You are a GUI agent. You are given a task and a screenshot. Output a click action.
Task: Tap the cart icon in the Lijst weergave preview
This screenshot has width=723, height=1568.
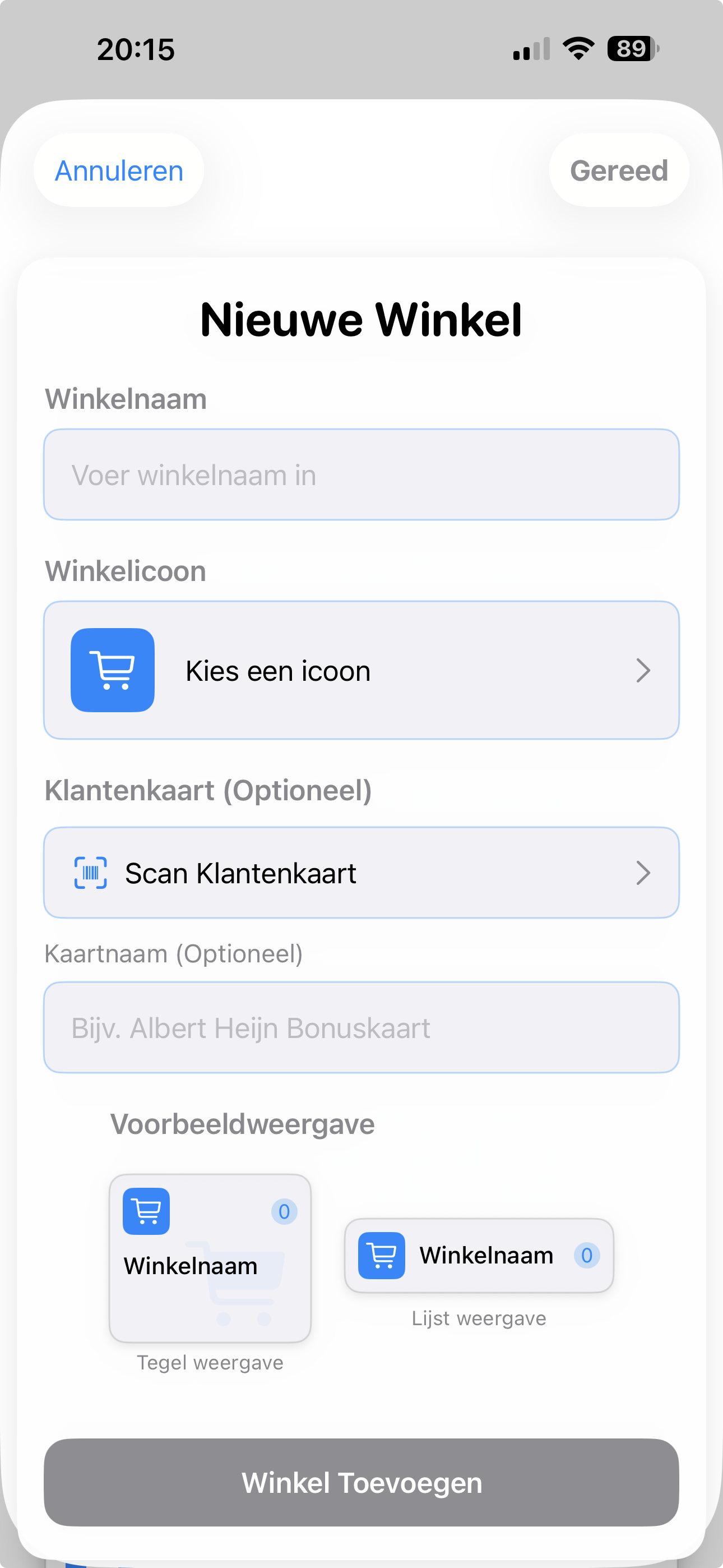382,1256
